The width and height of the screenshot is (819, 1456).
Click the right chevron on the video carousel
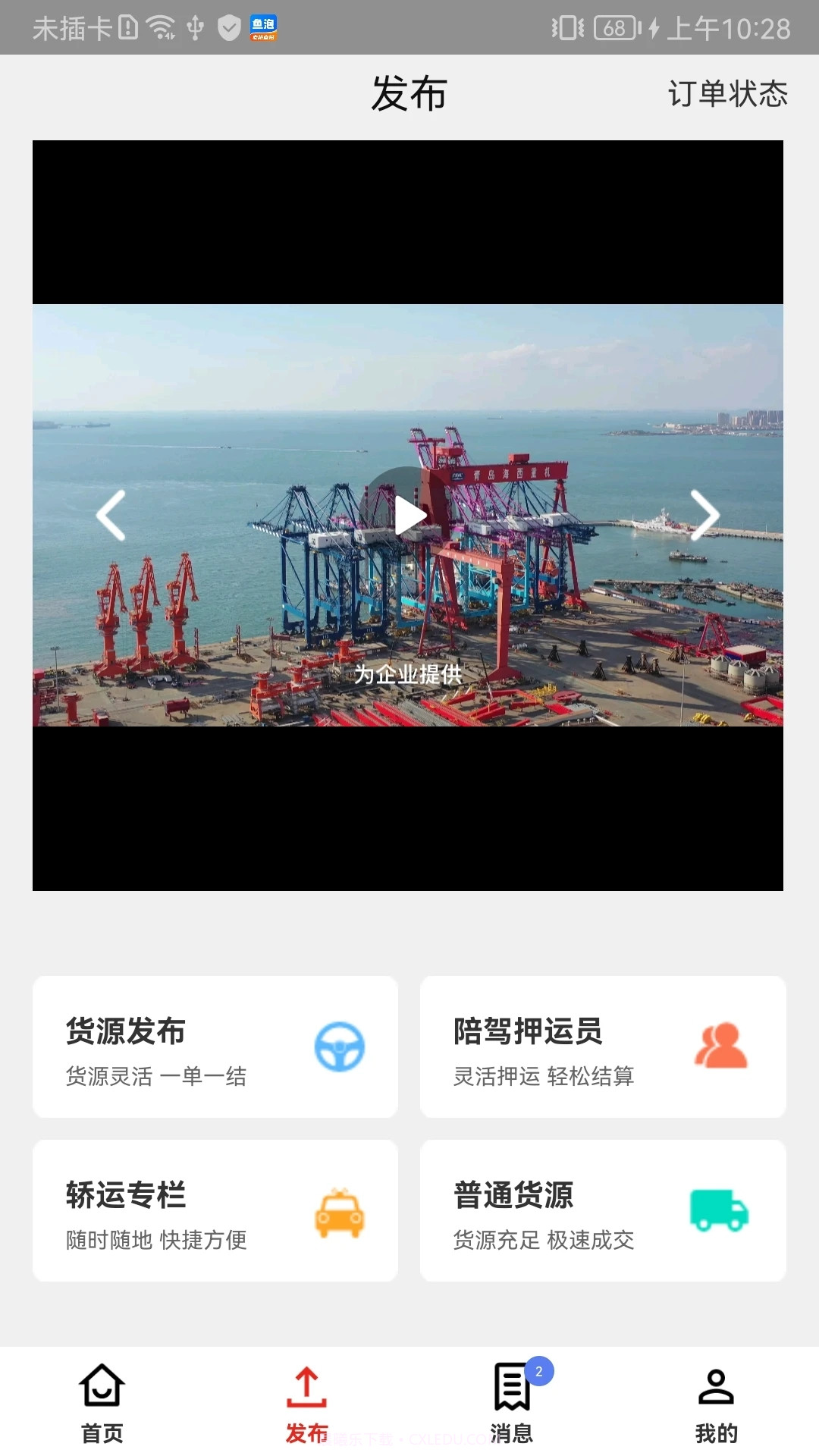coord(705,515)
